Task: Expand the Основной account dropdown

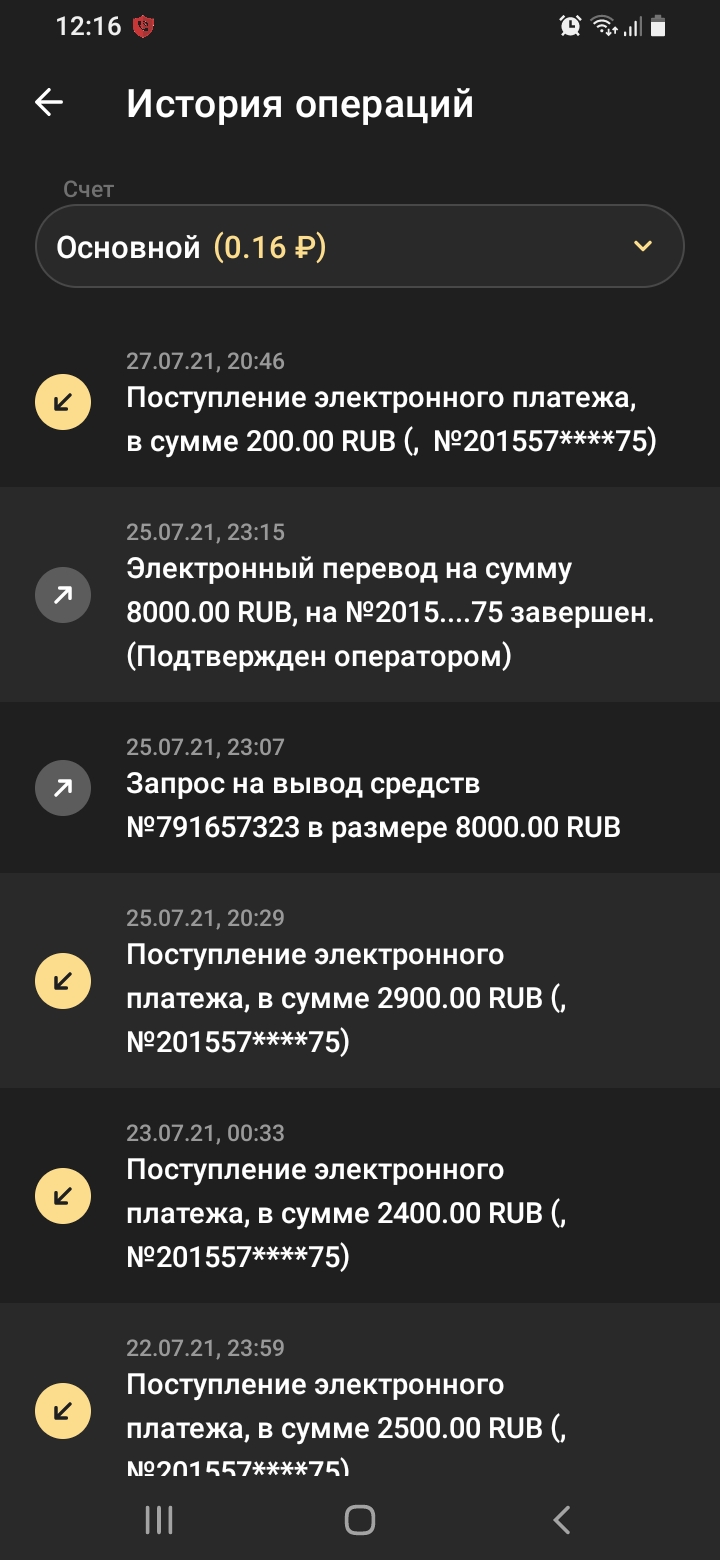Action: point(360,247)
